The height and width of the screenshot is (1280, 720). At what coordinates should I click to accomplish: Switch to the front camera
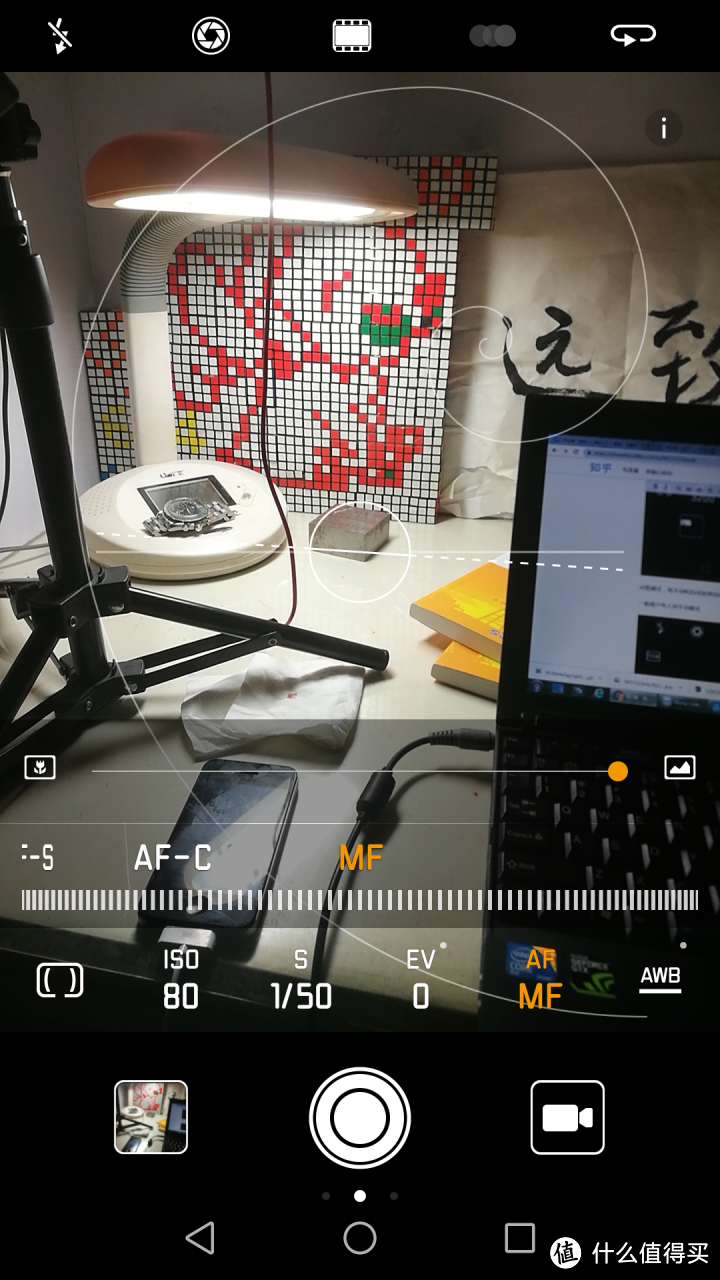(633, 36)
